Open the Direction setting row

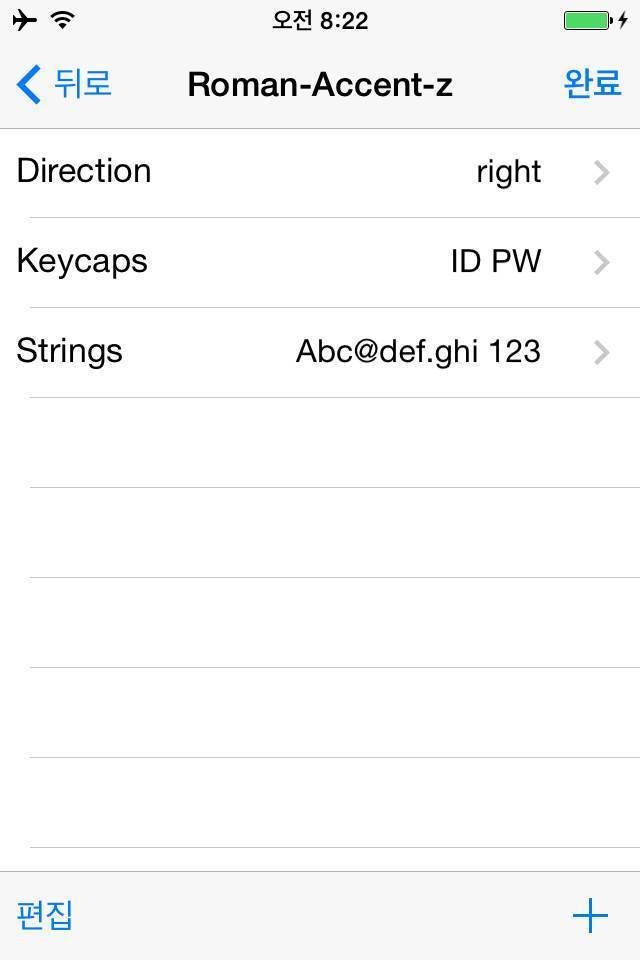pos(320,172)
